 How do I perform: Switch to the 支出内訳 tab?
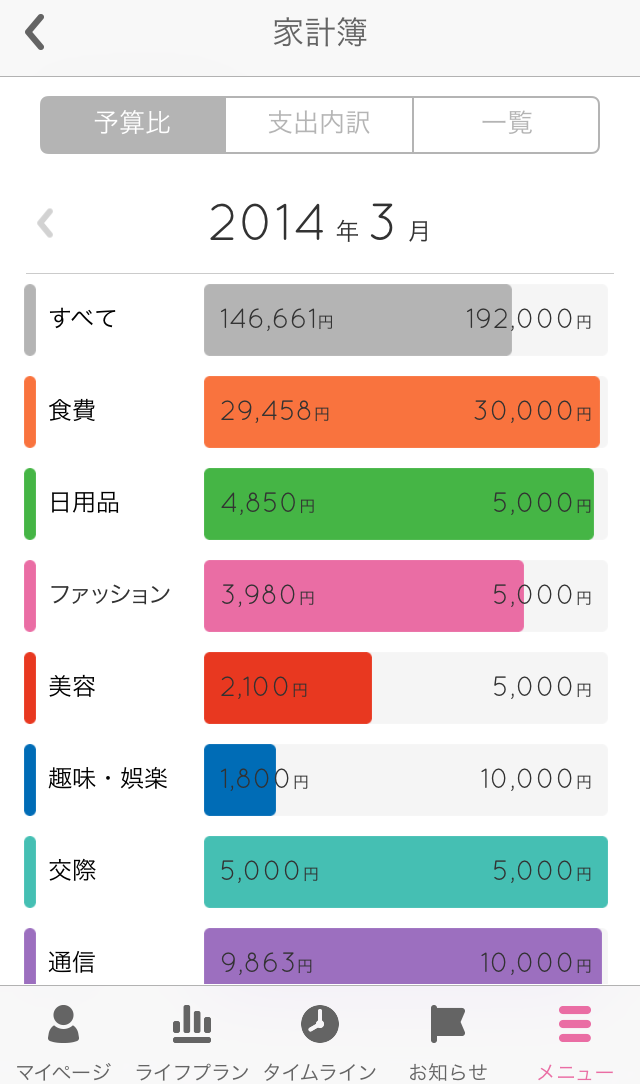(x=319, y=124)
